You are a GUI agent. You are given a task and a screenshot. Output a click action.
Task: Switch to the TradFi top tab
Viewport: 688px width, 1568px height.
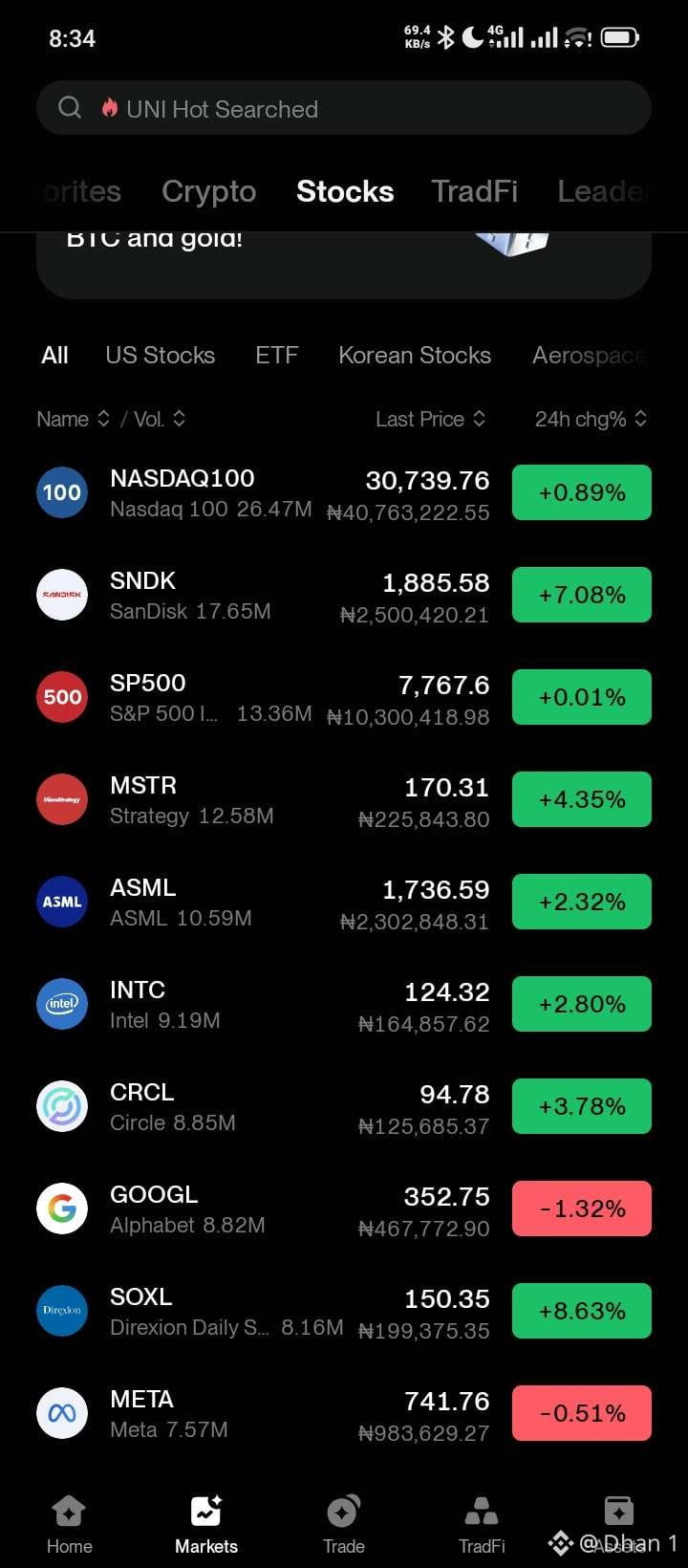click(474, 191)
